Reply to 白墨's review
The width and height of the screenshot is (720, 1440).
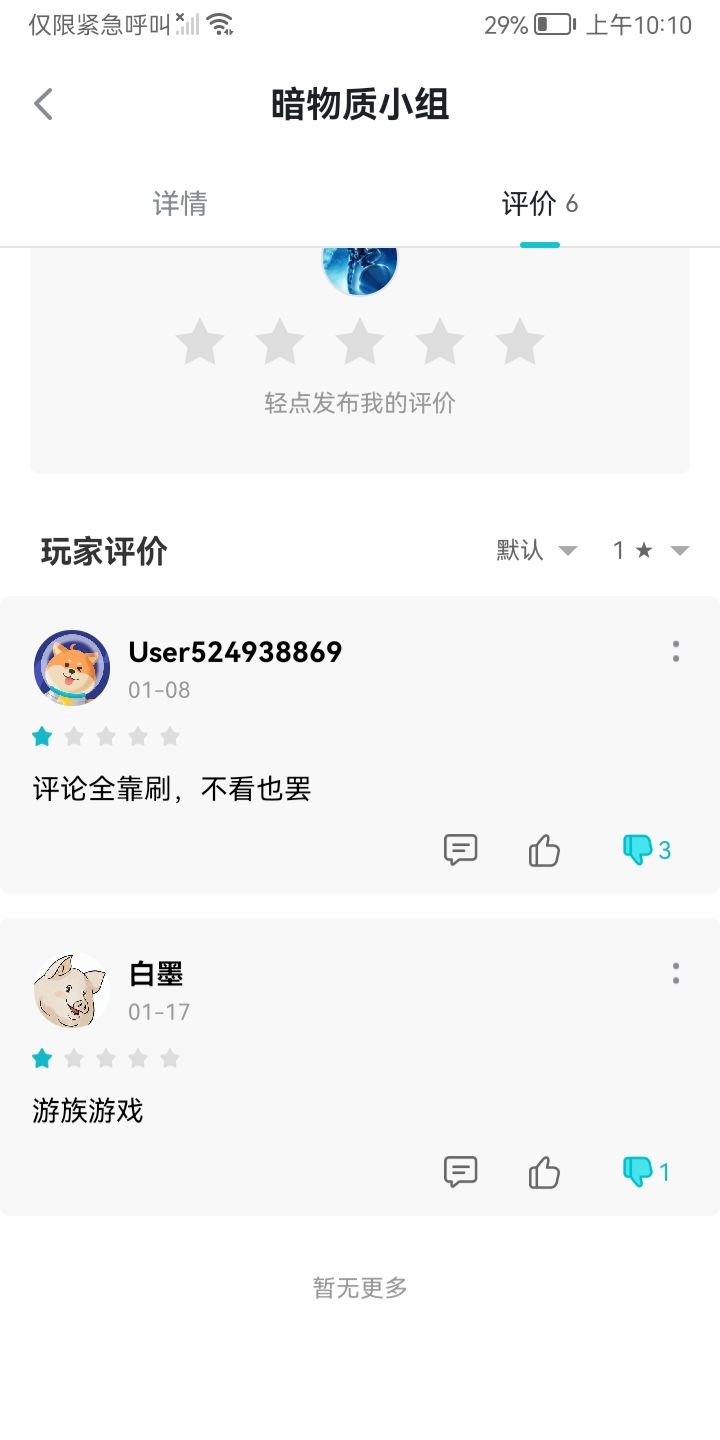point(460,1171)
